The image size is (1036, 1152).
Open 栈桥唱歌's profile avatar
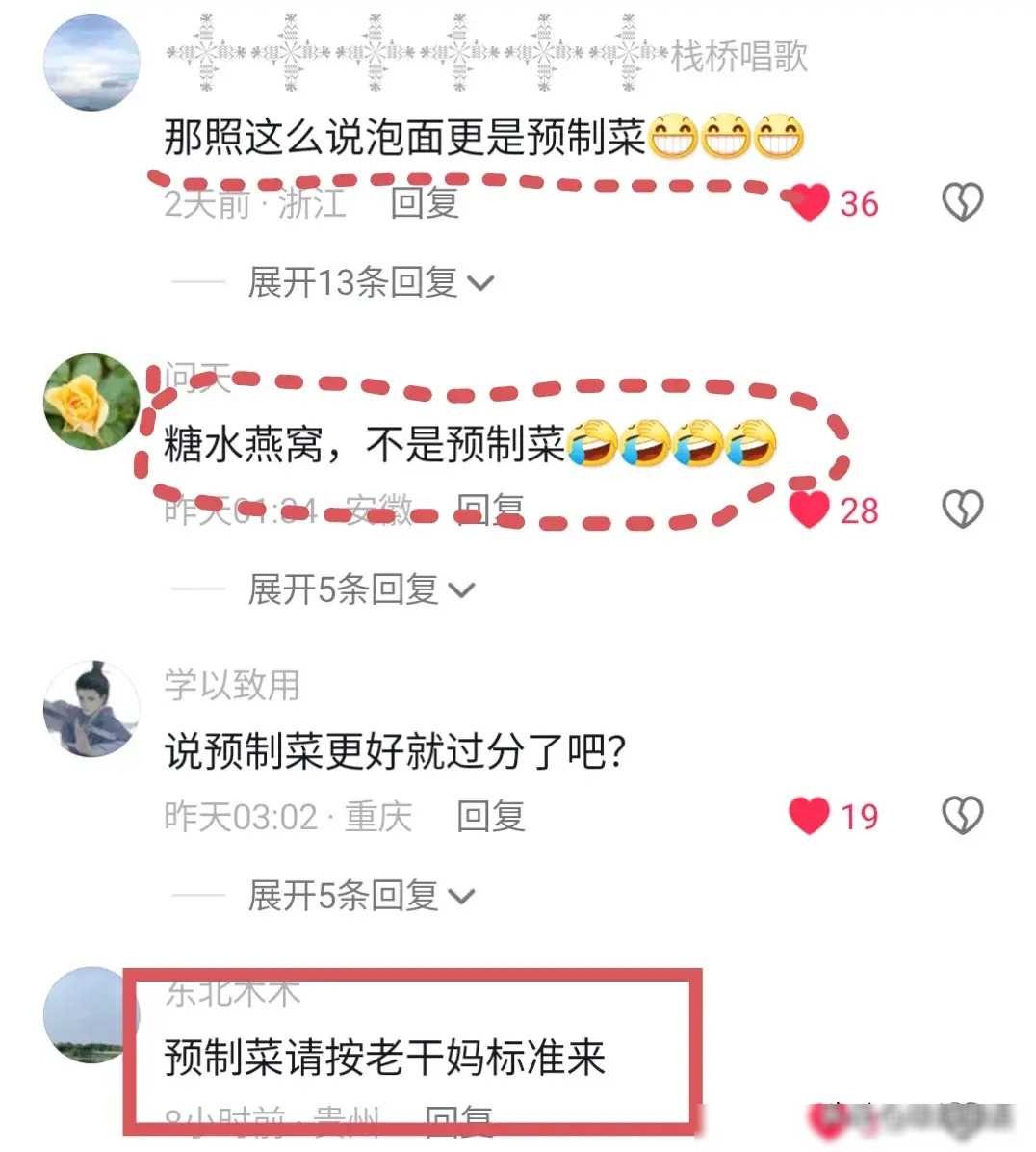(x=92, y=64)
